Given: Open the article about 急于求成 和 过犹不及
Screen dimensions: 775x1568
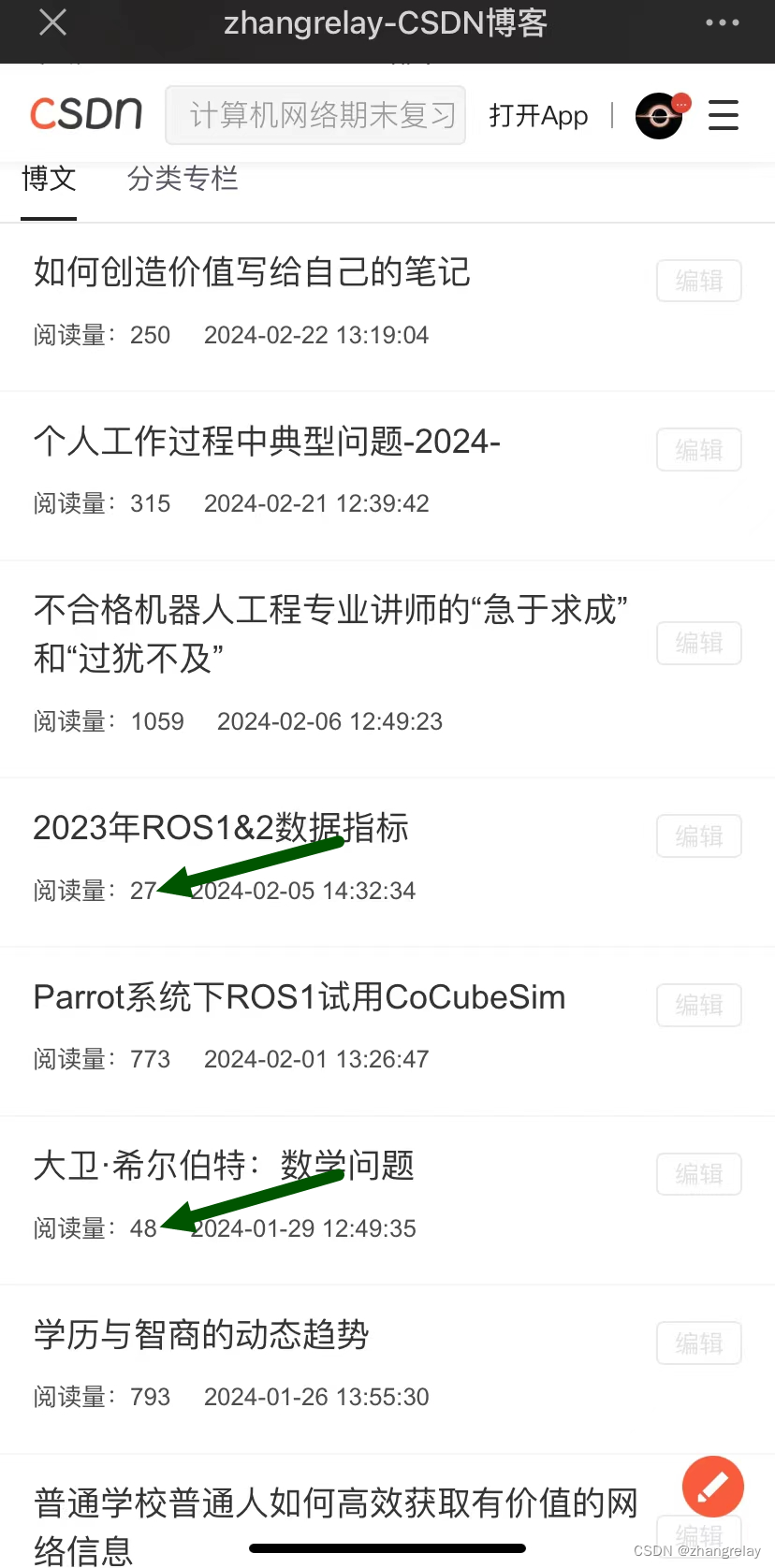Looking at the screenshot, I should point(329,633).
